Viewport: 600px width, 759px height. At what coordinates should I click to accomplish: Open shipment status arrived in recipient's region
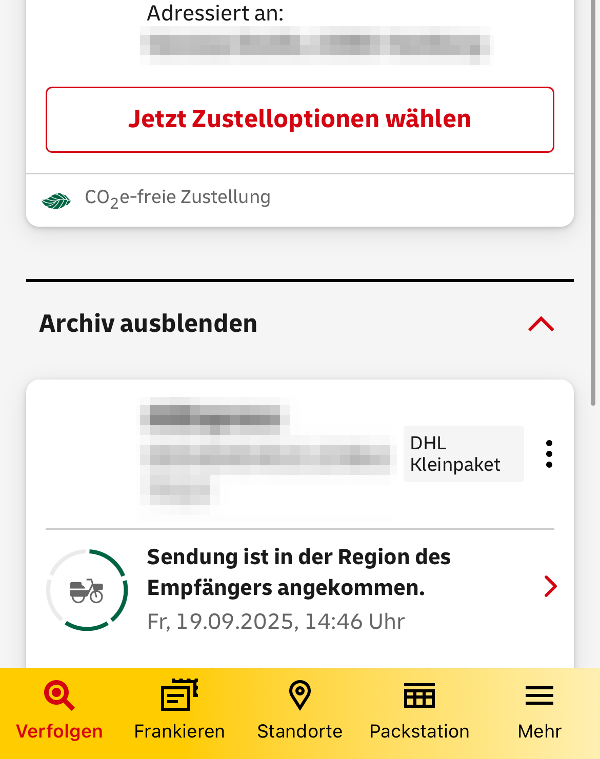click(x=300, y=588)
